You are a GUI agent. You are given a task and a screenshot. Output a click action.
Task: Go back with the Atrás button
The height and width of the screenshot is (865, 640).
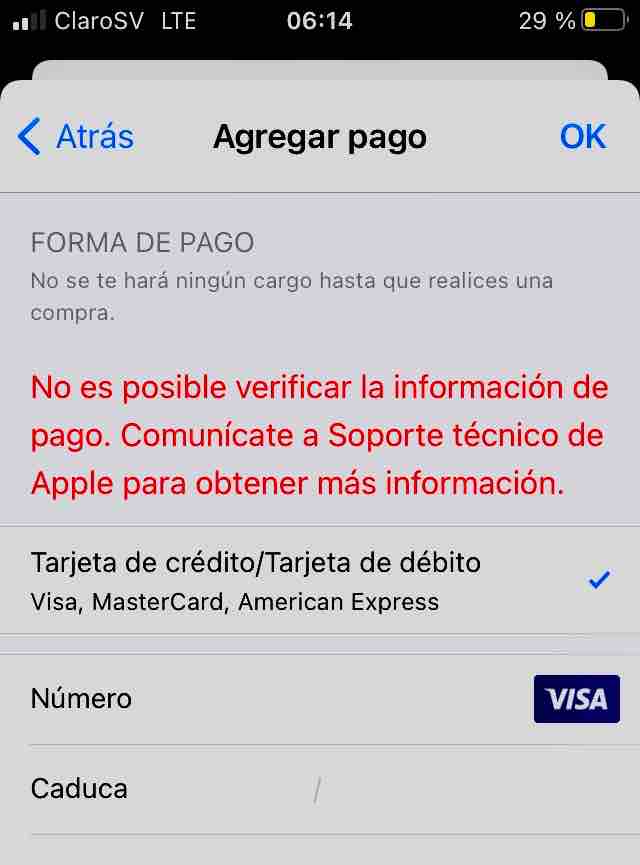pyautogui.click(x=76, y=137)
